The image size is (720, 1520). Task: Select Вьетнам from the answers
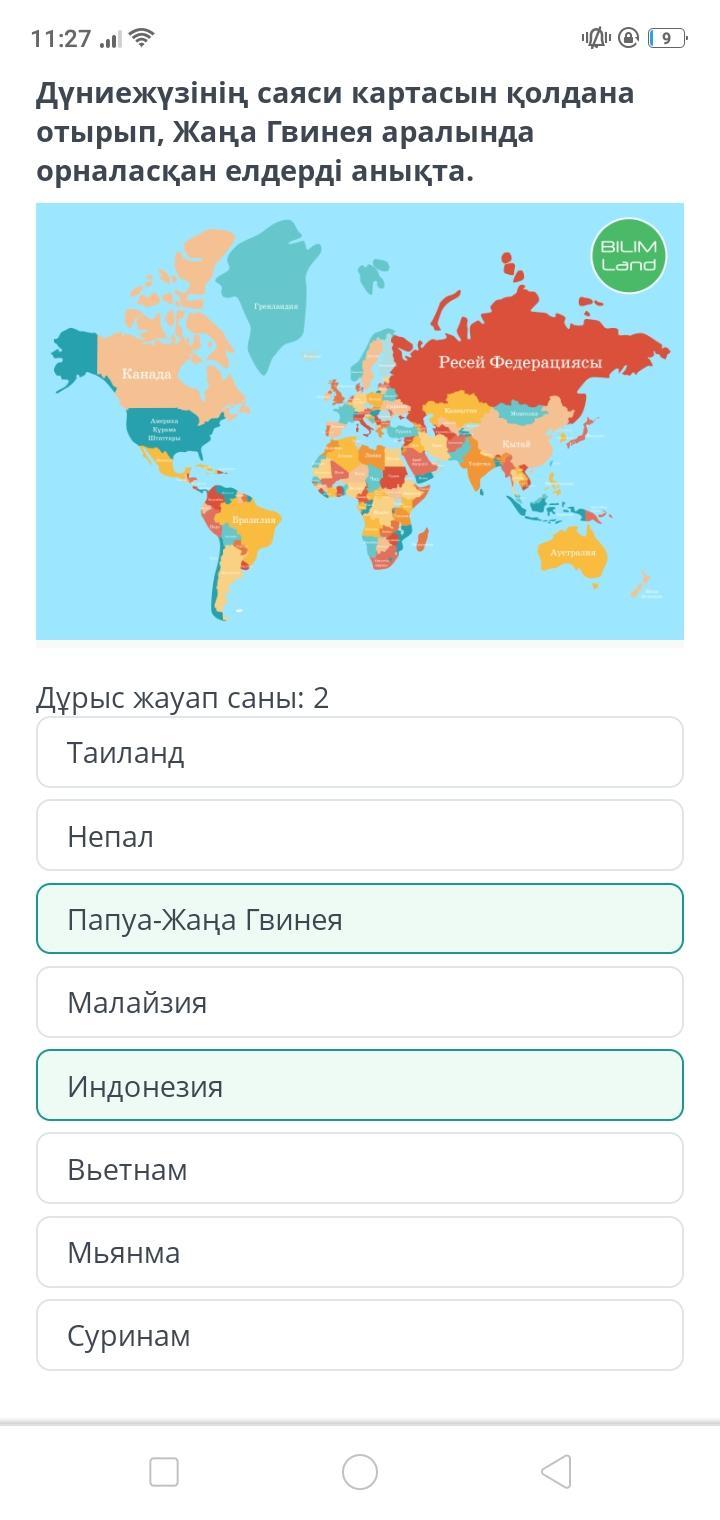click(x=360, y=1168)
